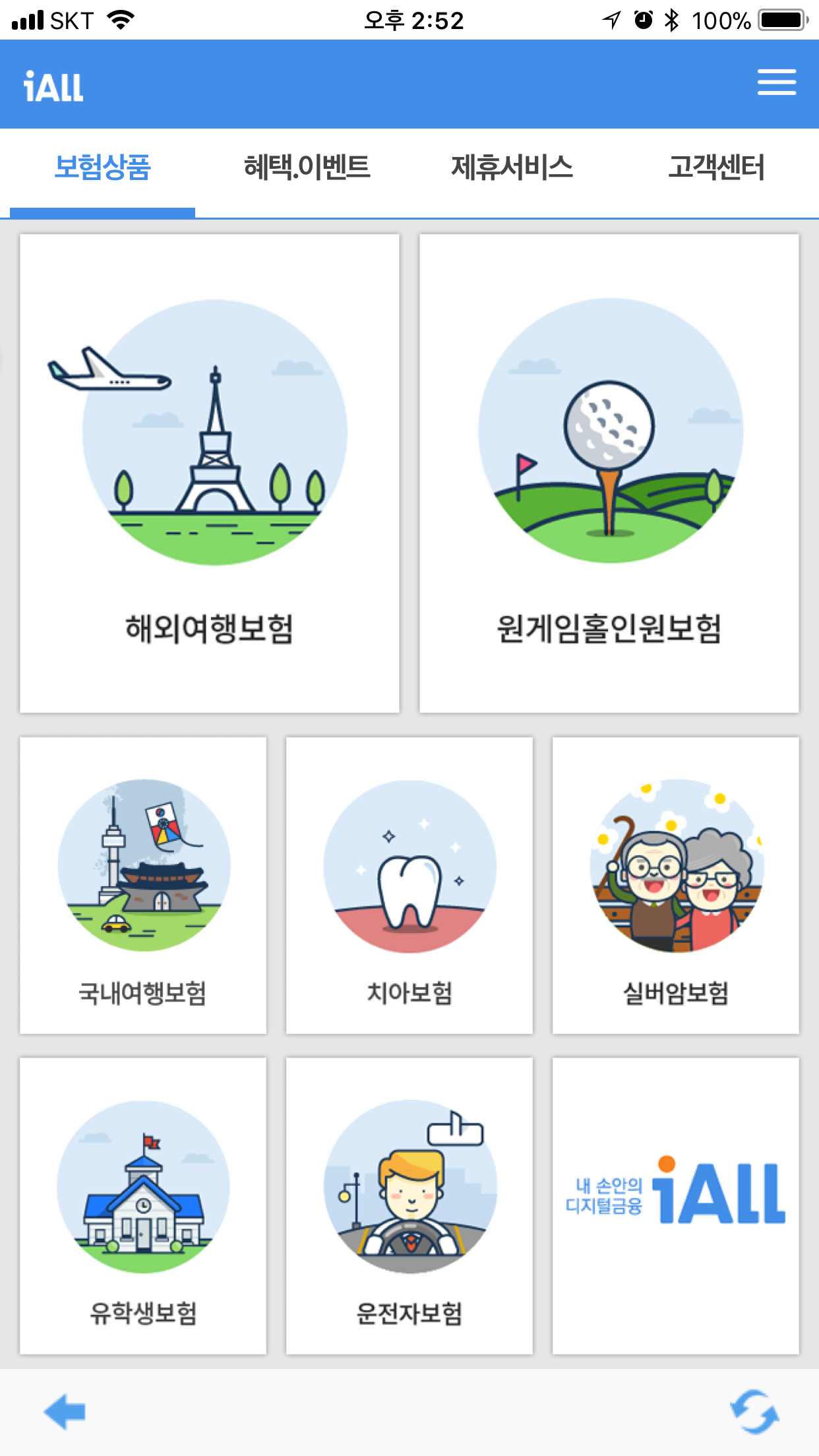Open the hamburger menu

pyautogui.click(x=776, y=83)
